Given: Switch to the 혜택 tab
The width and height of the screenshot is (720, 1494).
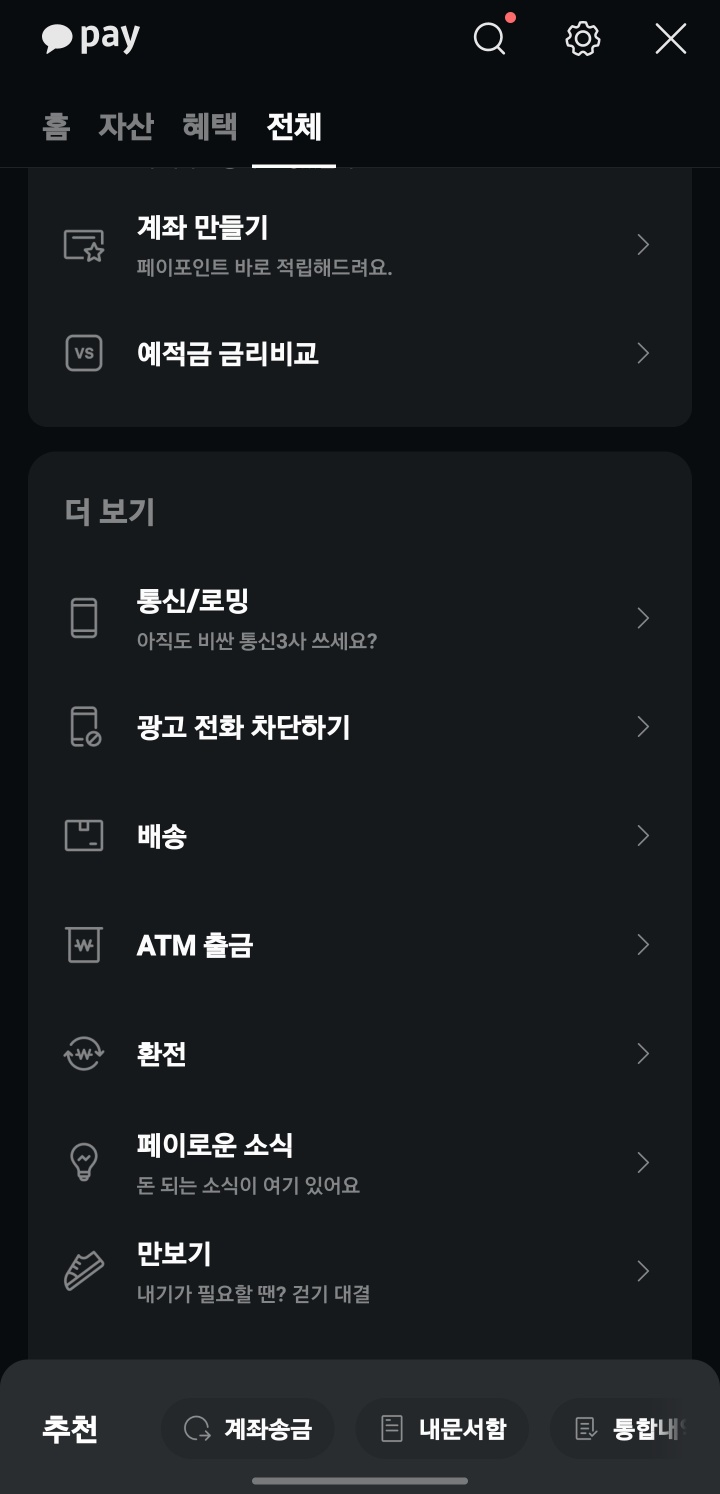Looking at the screenshot, I should pos(210,127).
